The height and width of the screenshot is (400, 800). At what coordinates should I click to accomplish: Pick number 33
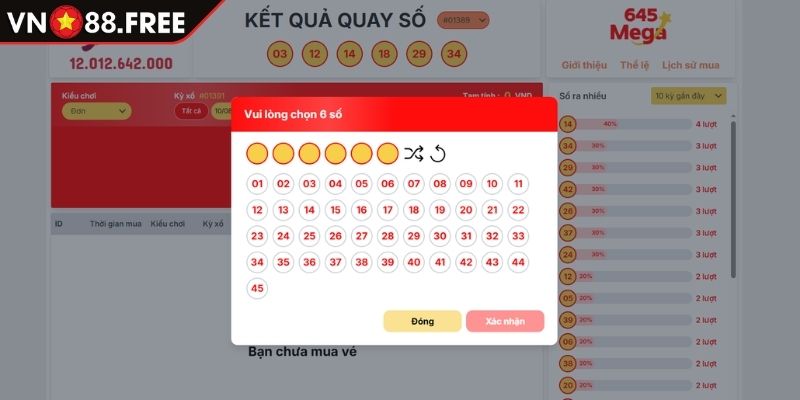click(518, 236)
